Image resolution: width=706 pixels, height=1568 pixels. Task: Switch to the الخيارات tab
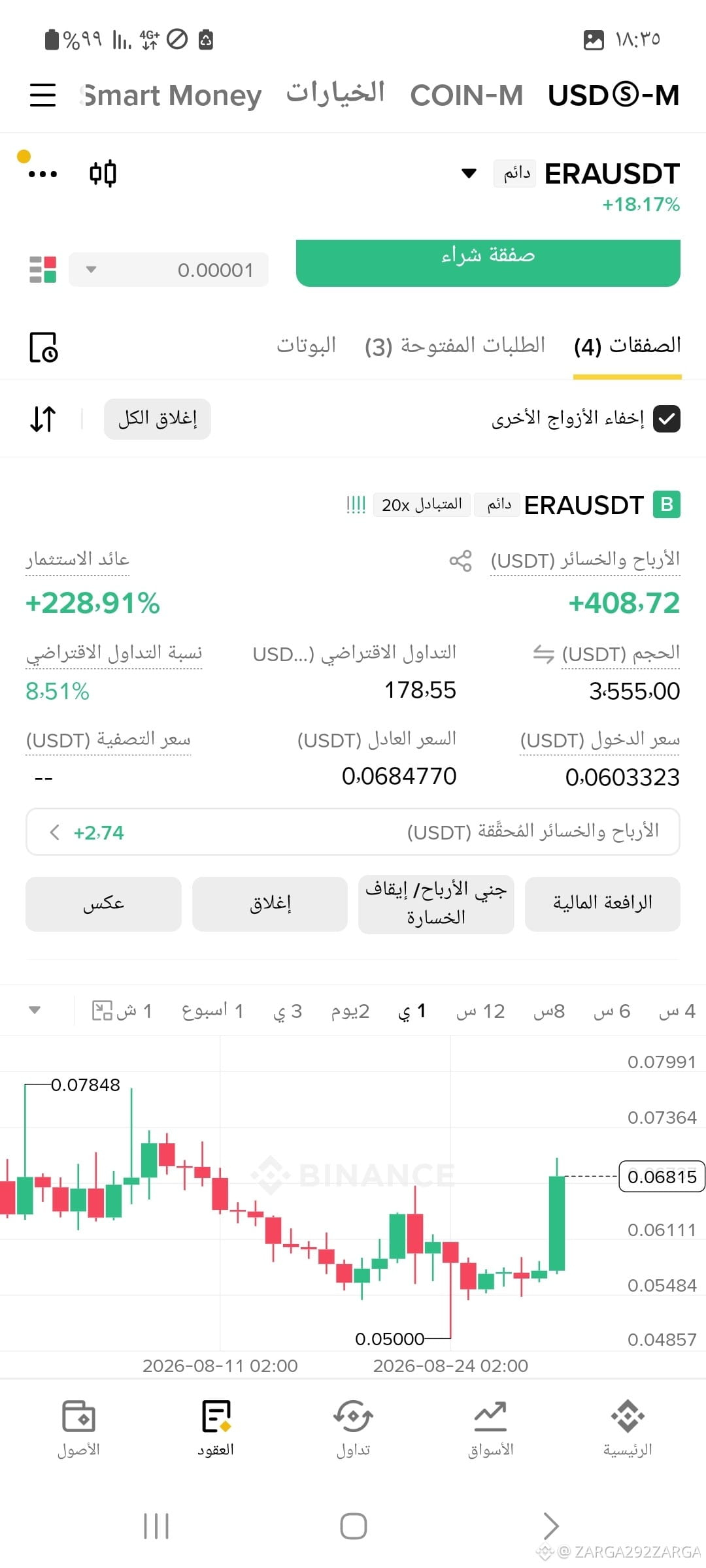click(335, 94)
